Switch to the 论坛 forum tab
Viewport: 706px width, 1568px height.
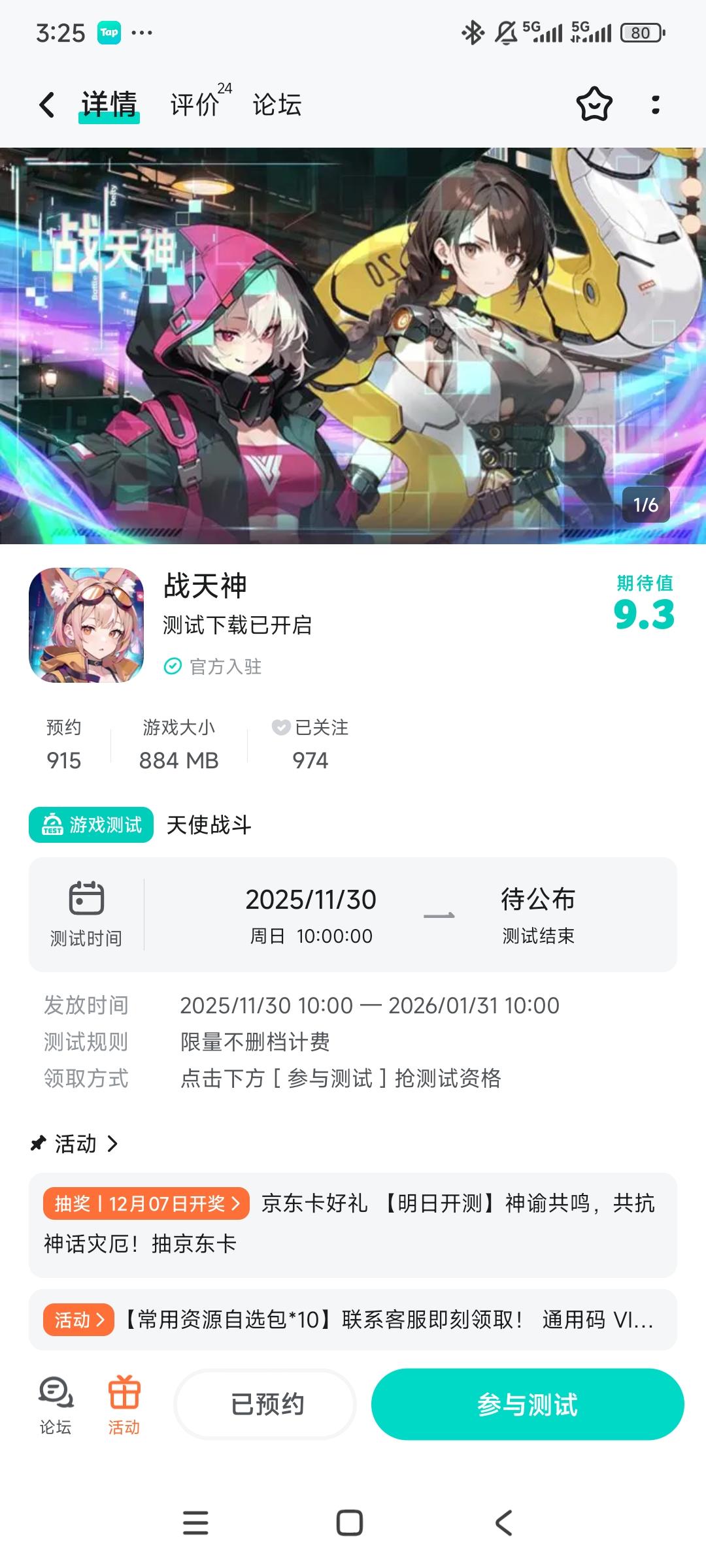[277, 105]
